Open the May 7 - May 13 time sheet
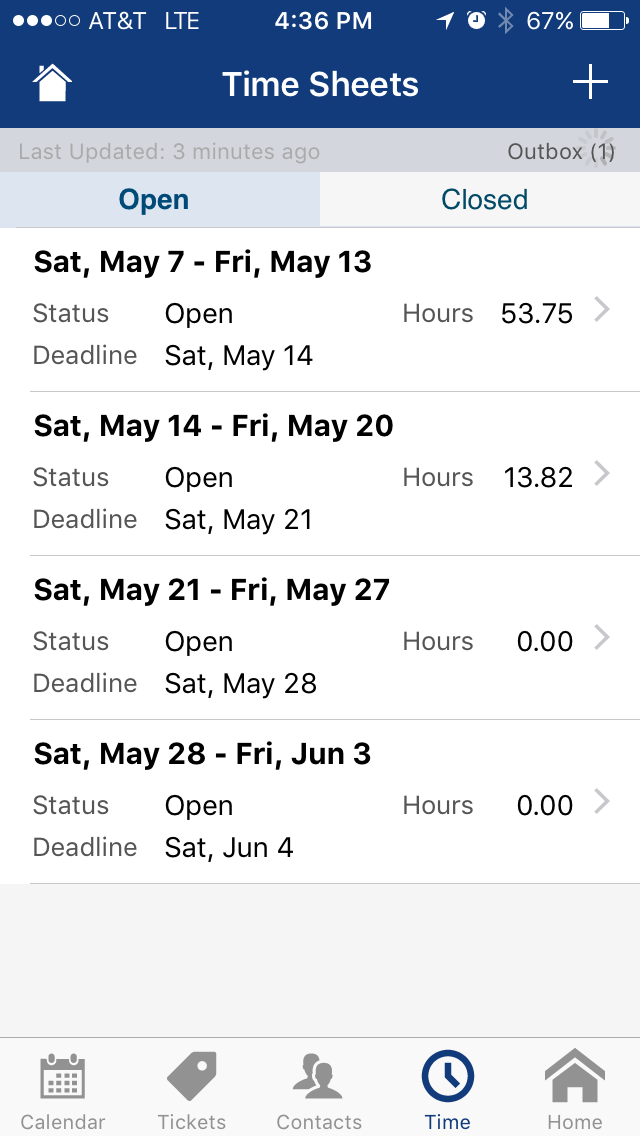The image size is (640, 1136). [320, 309]
